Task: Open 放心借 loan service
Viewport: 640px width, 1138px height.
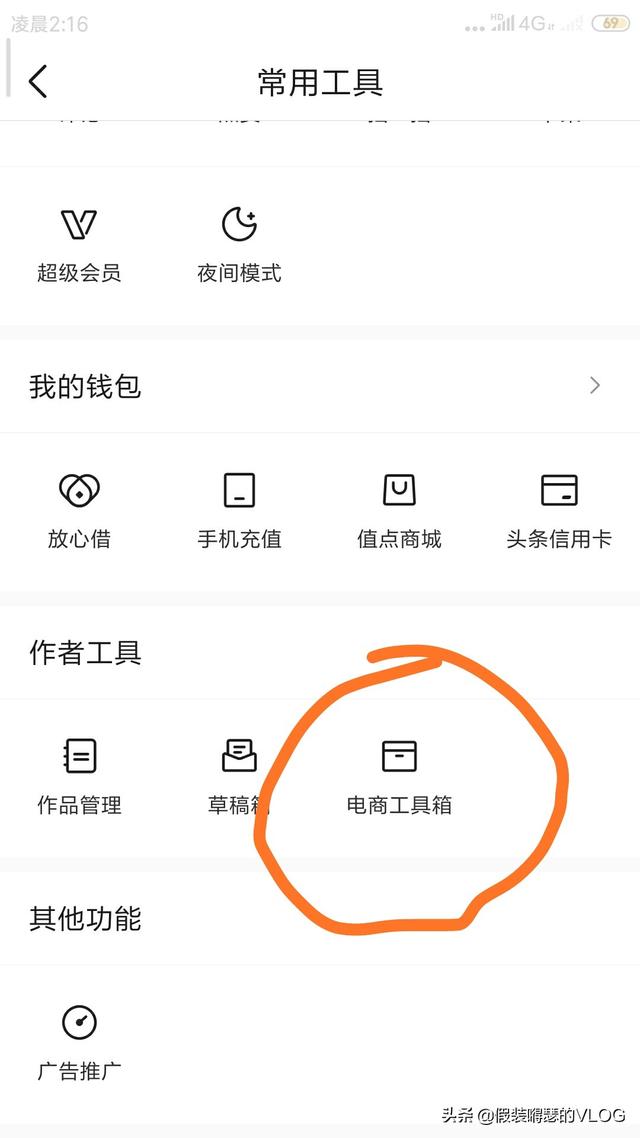Action: pos(79,510)
